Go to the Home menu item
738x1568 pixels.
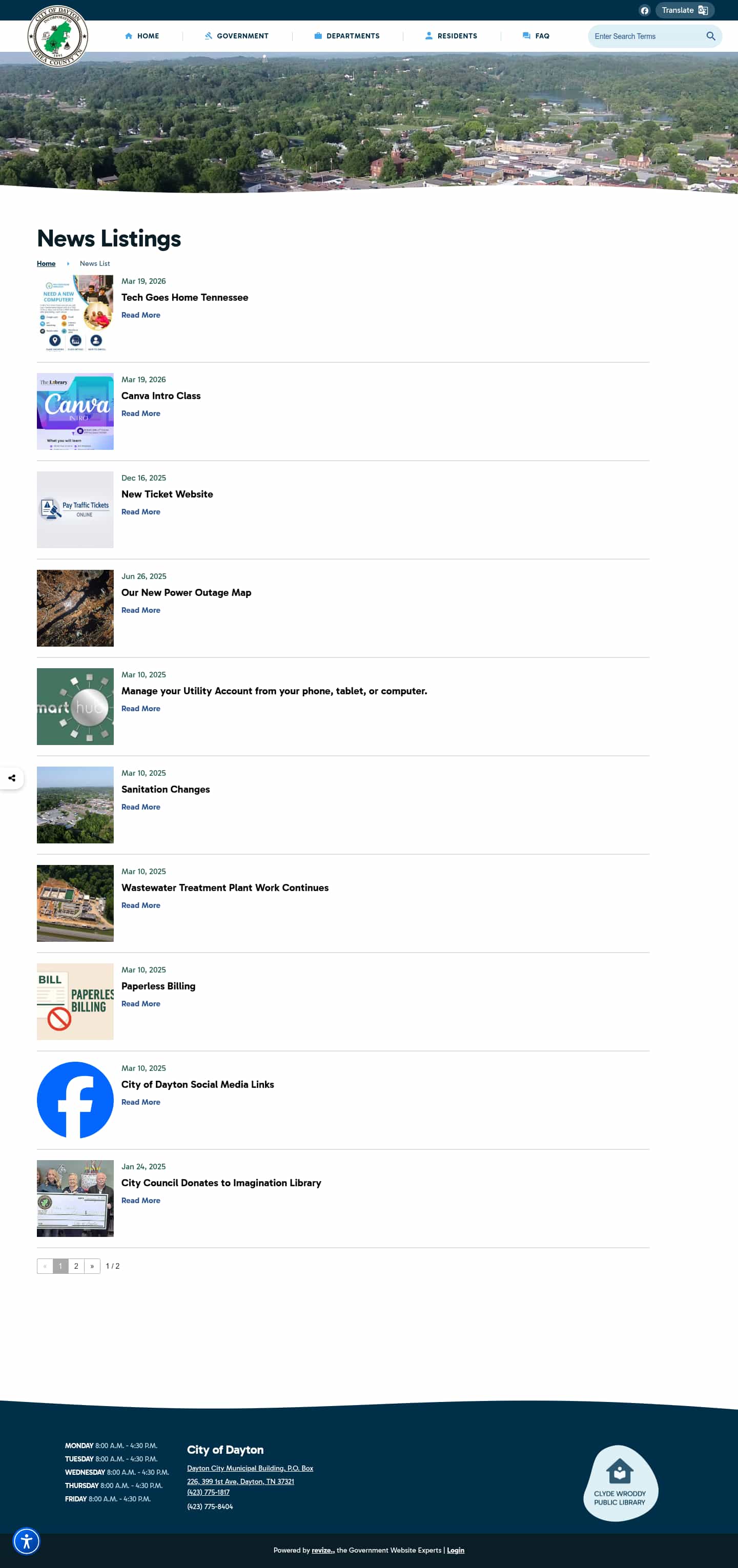(142, 36)
